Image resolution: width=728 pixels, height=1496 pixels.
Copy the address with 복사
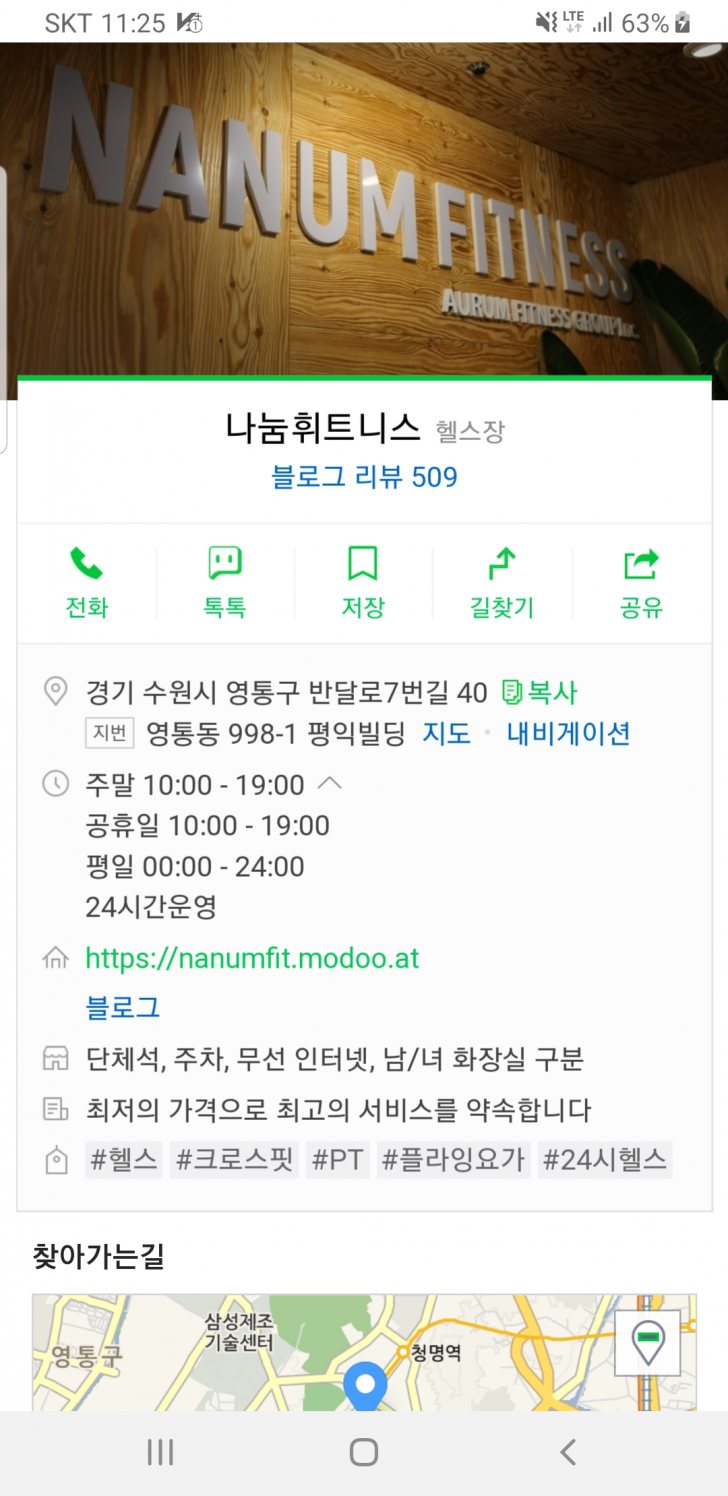(539, 692)
